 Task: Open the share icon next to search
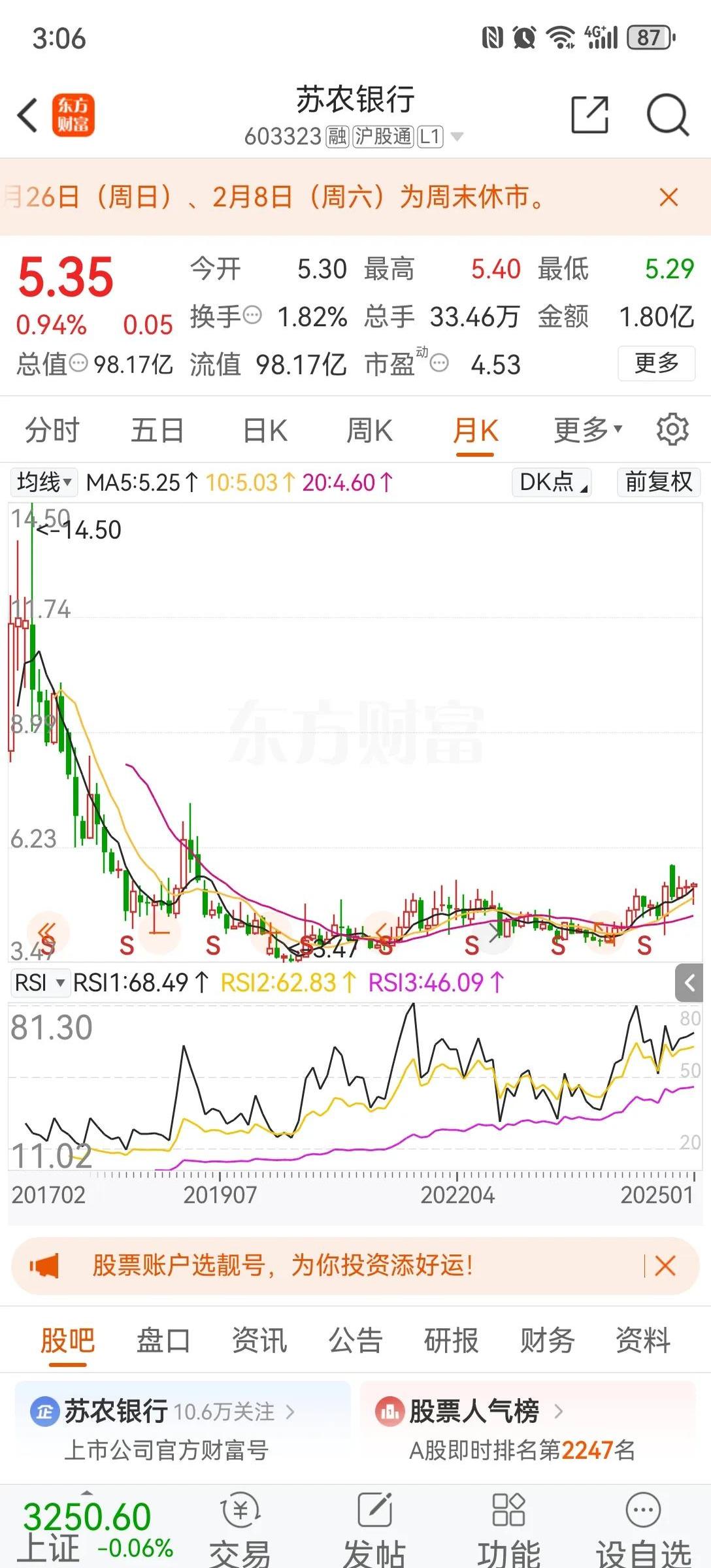pos(589,114)
